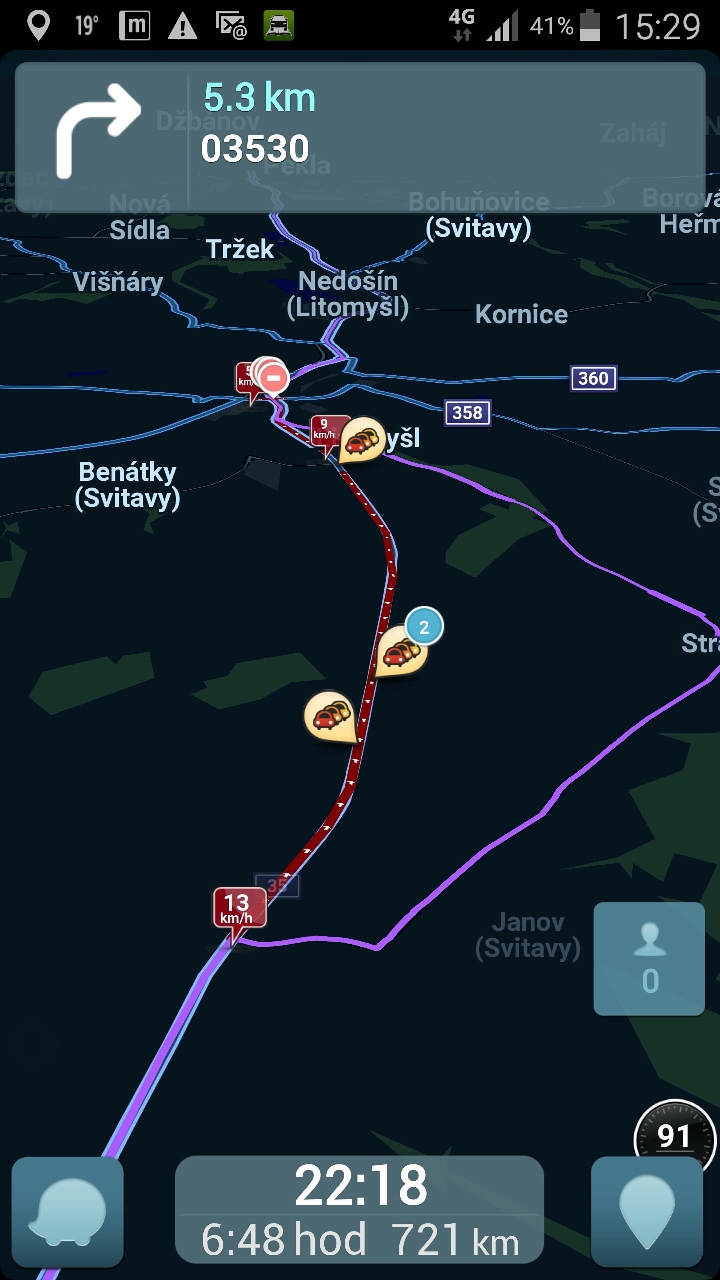Open the 13 km/h traffic speed marker

click(238, 910)
